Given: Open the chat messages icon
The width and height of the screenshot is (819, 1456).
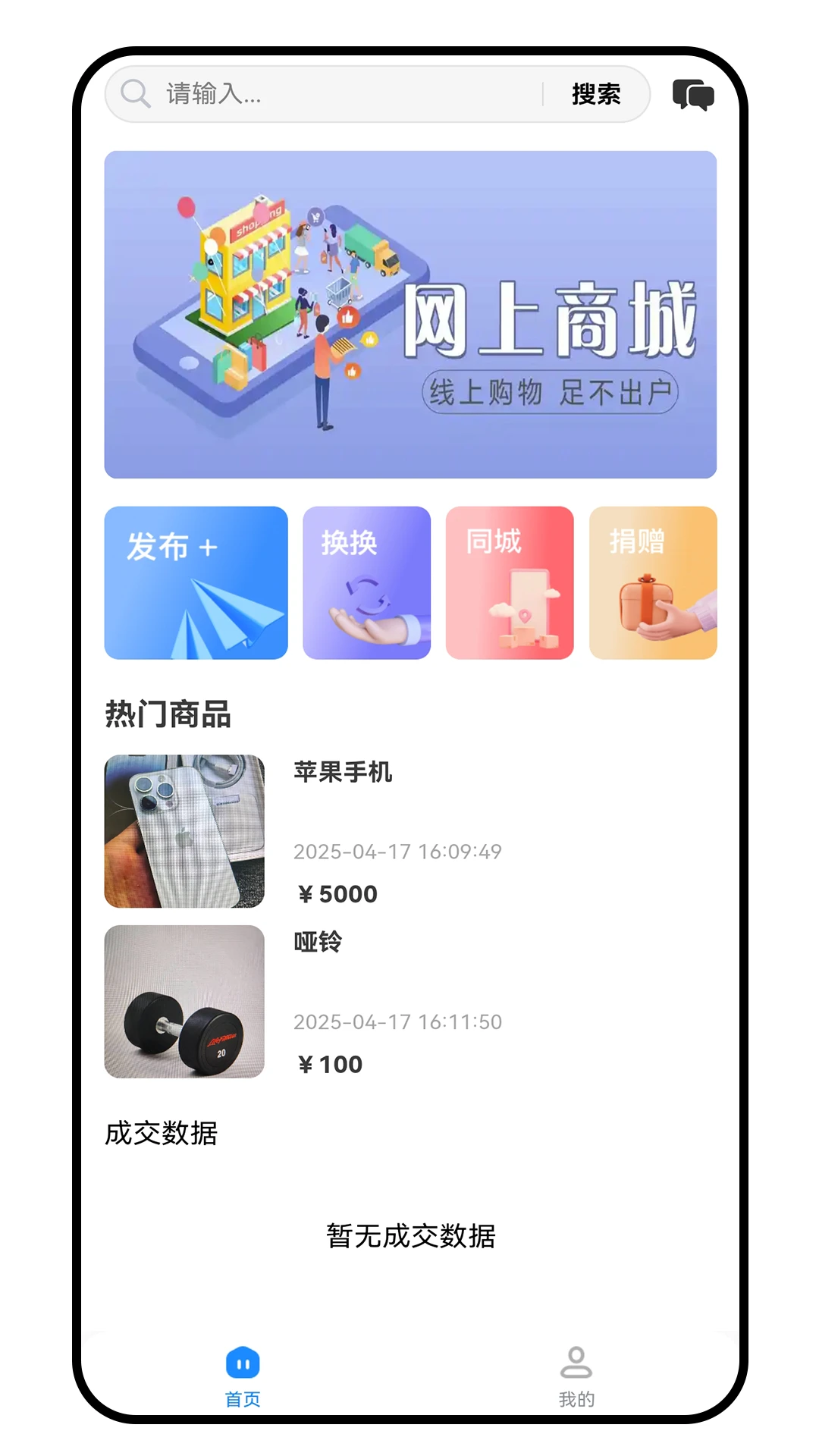Looking at the screenshot, I should pos(693,95).
